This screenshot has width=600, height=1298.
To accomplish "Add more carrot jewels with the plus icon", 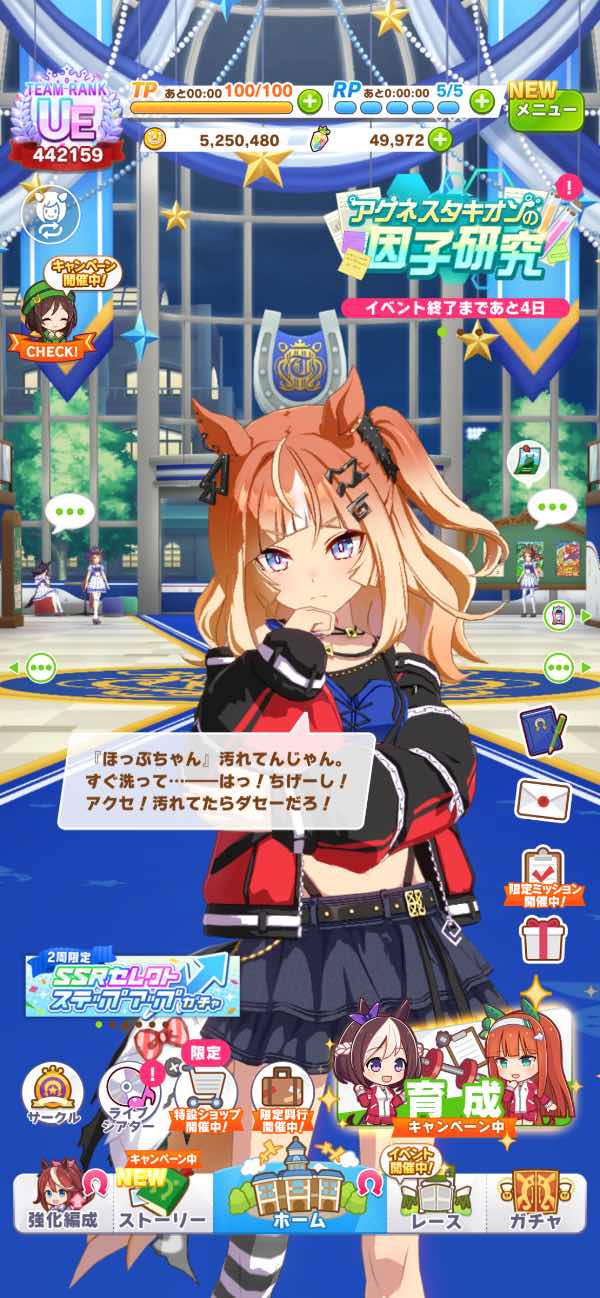I will (x=439, y=140).
